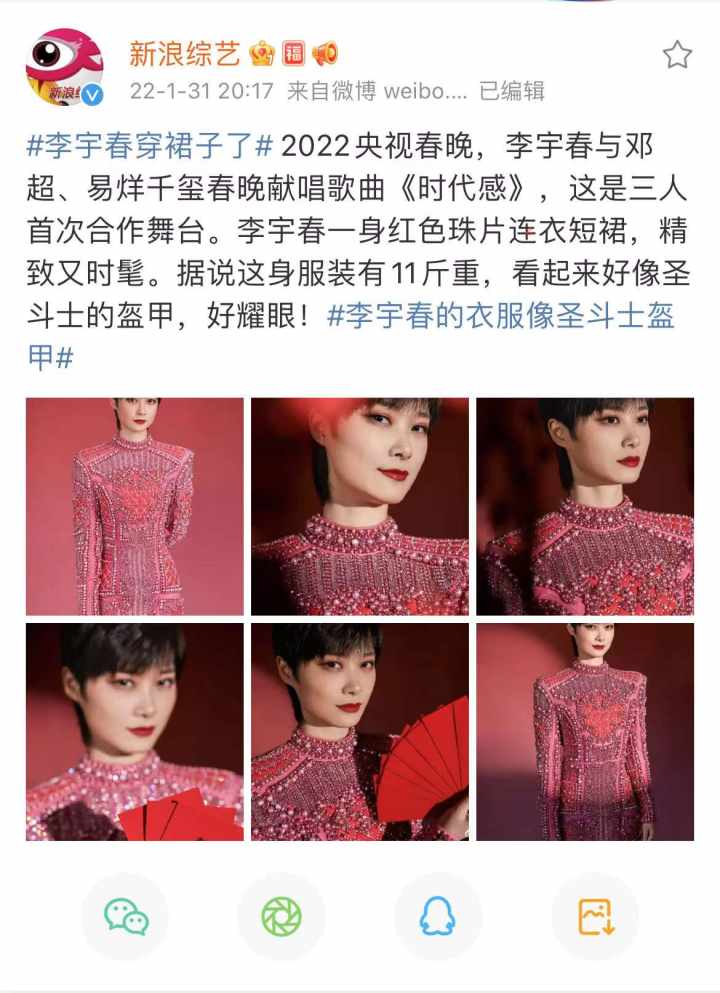
Task: Open 新浪综艺 profile avatar
Action: coord(64,67)
